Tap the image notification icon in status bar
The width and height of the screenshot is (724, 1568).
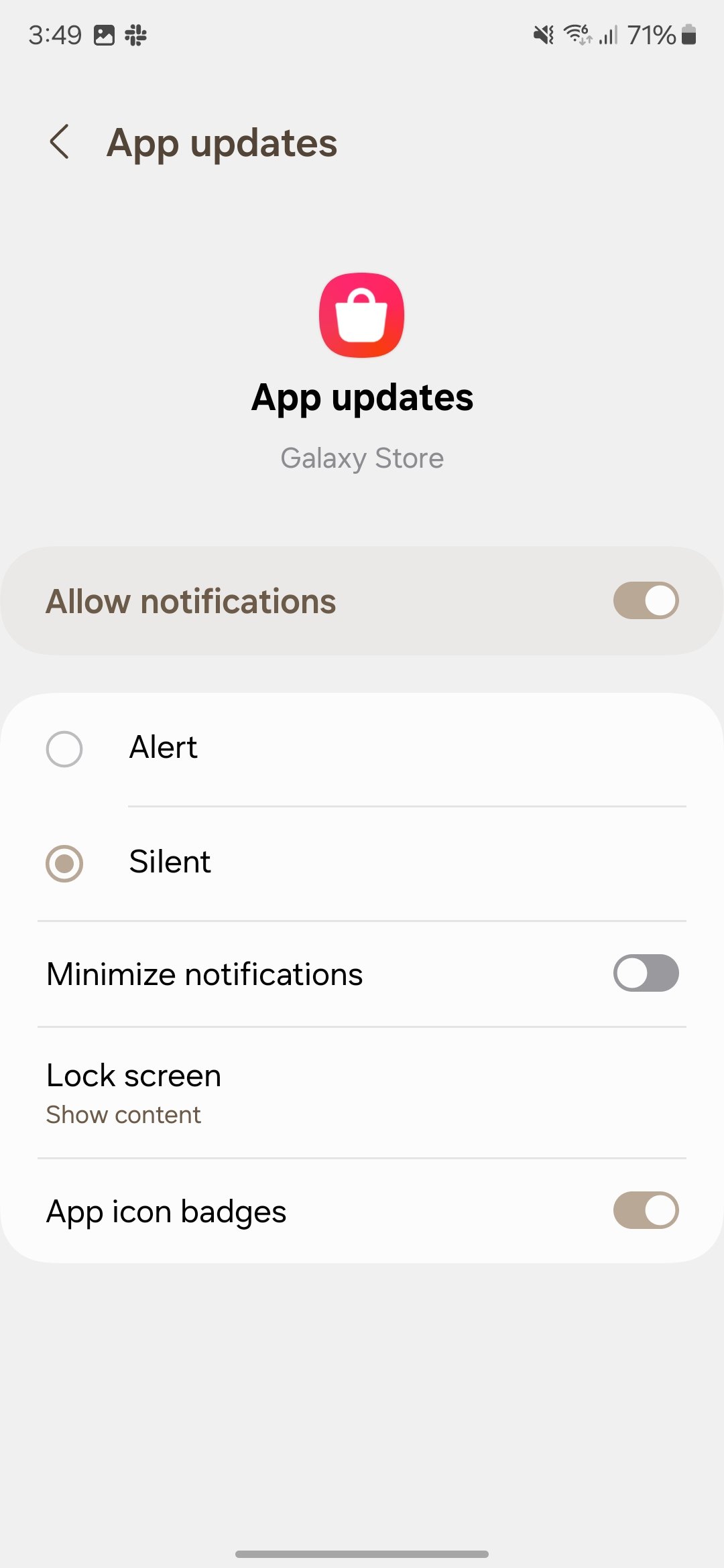tap(104, 35)
